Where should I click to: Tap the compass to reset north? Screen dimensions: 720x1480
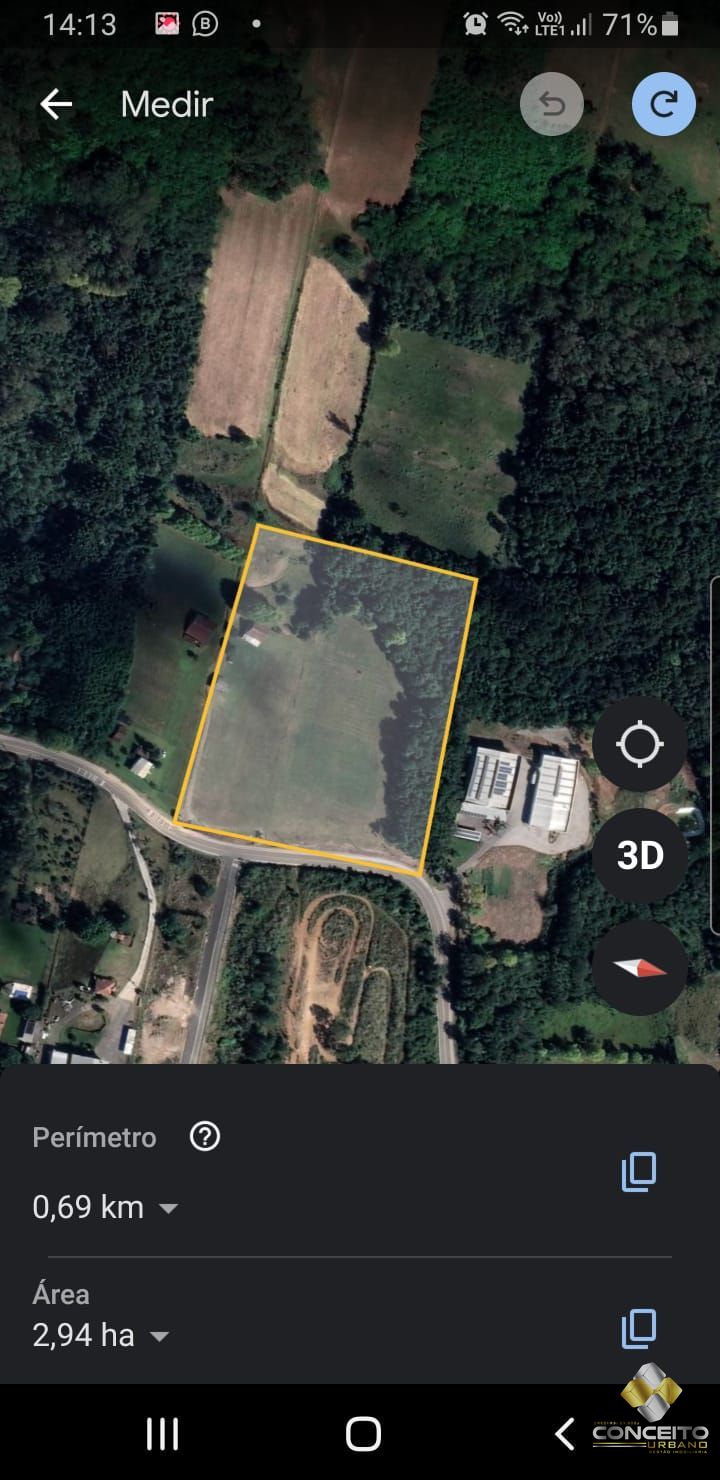(x=640, y=967)
